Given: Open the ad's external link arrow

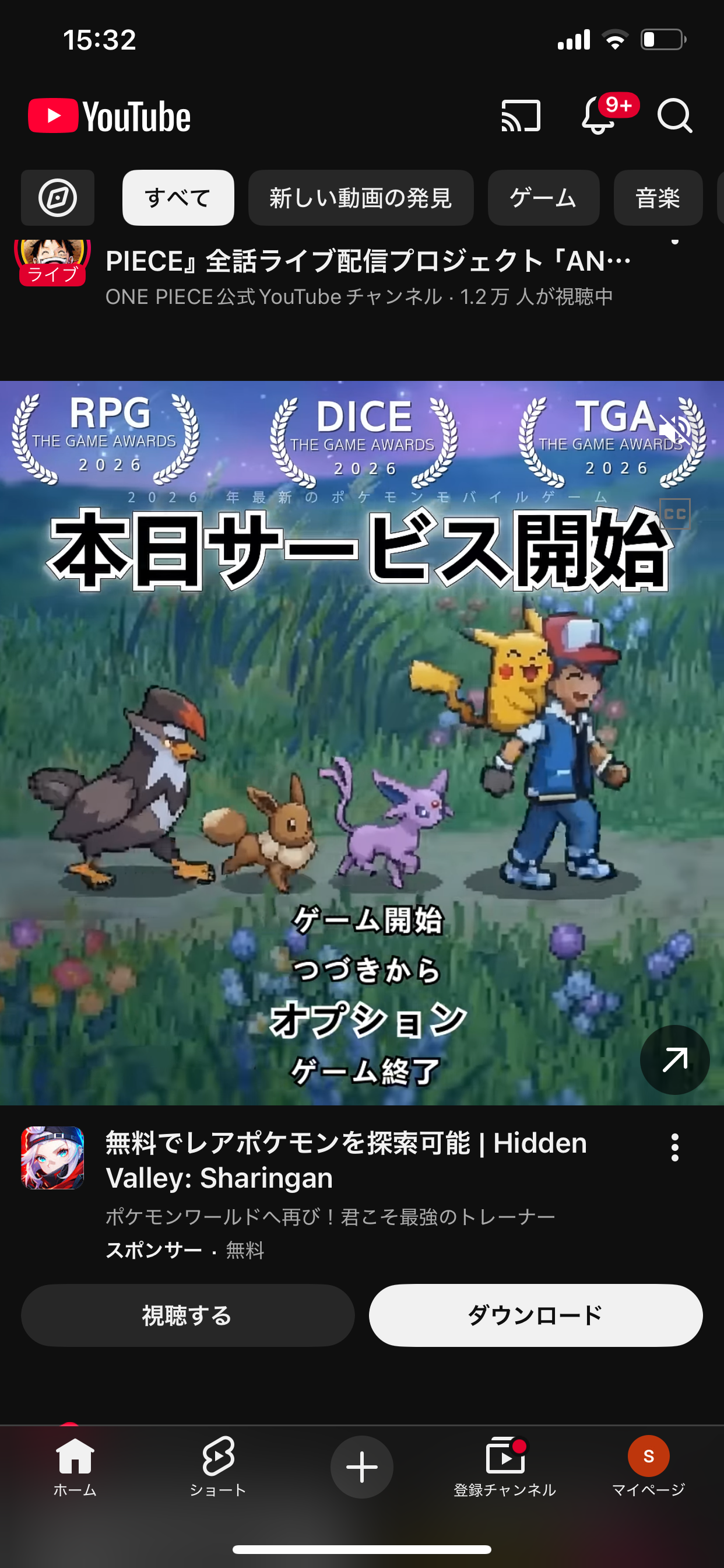Looking at the screenshot, I should (674, 1060).
